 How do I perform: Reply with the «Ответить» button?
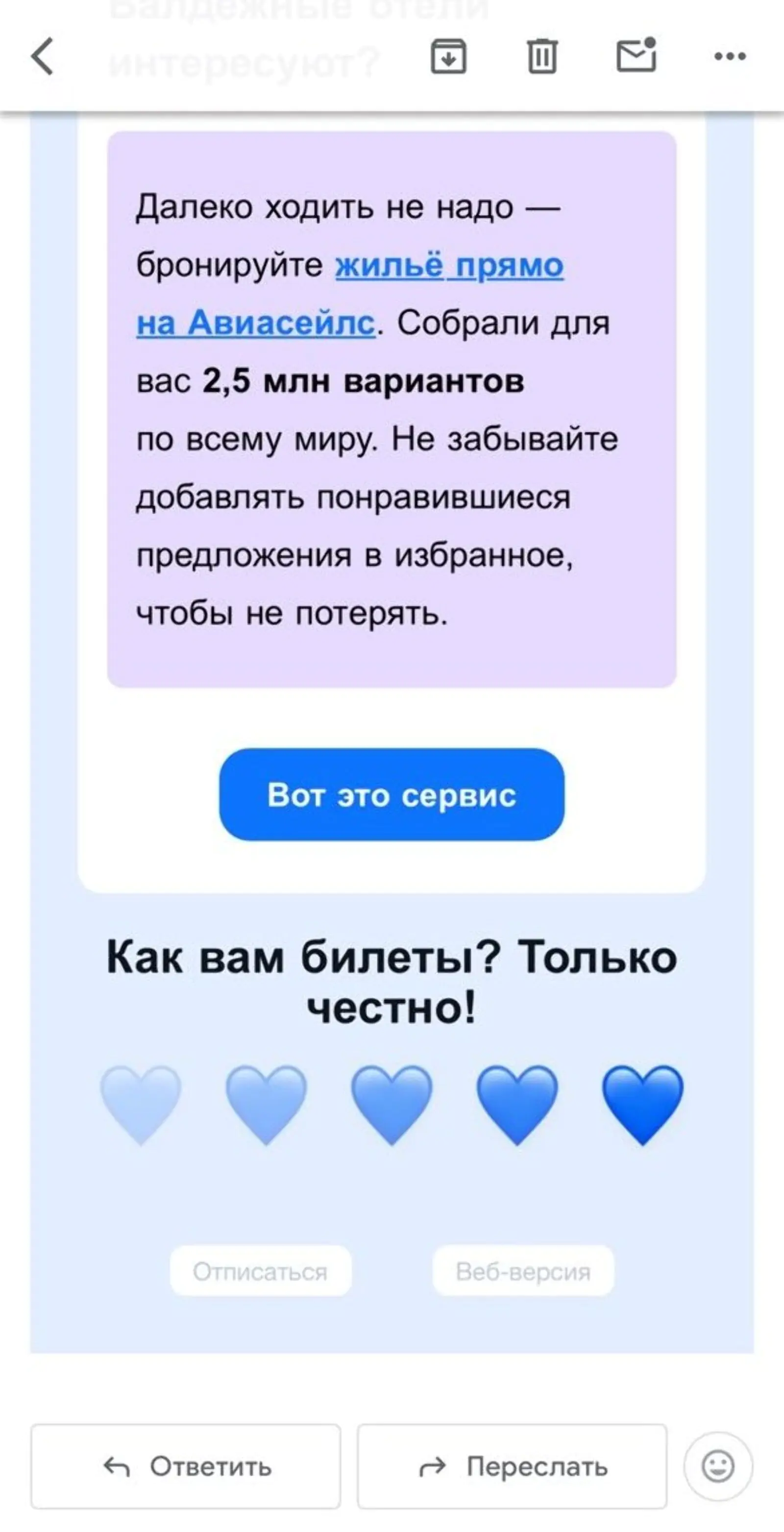186,1467
